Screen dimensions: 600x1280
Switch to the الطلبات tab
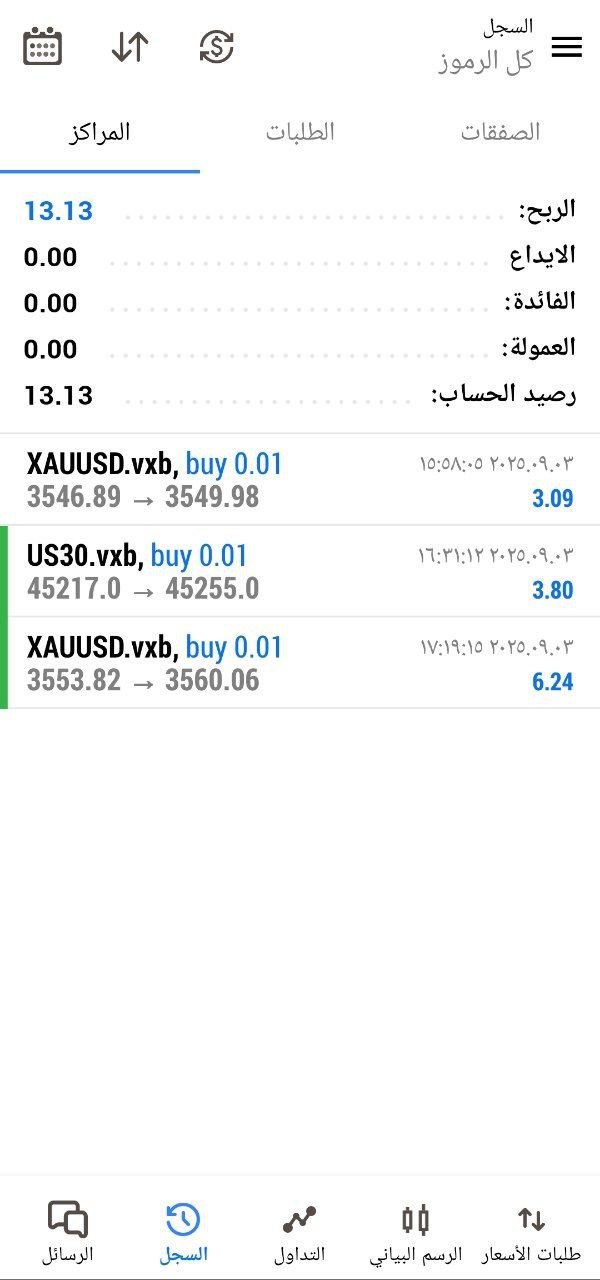click(300, 132)
